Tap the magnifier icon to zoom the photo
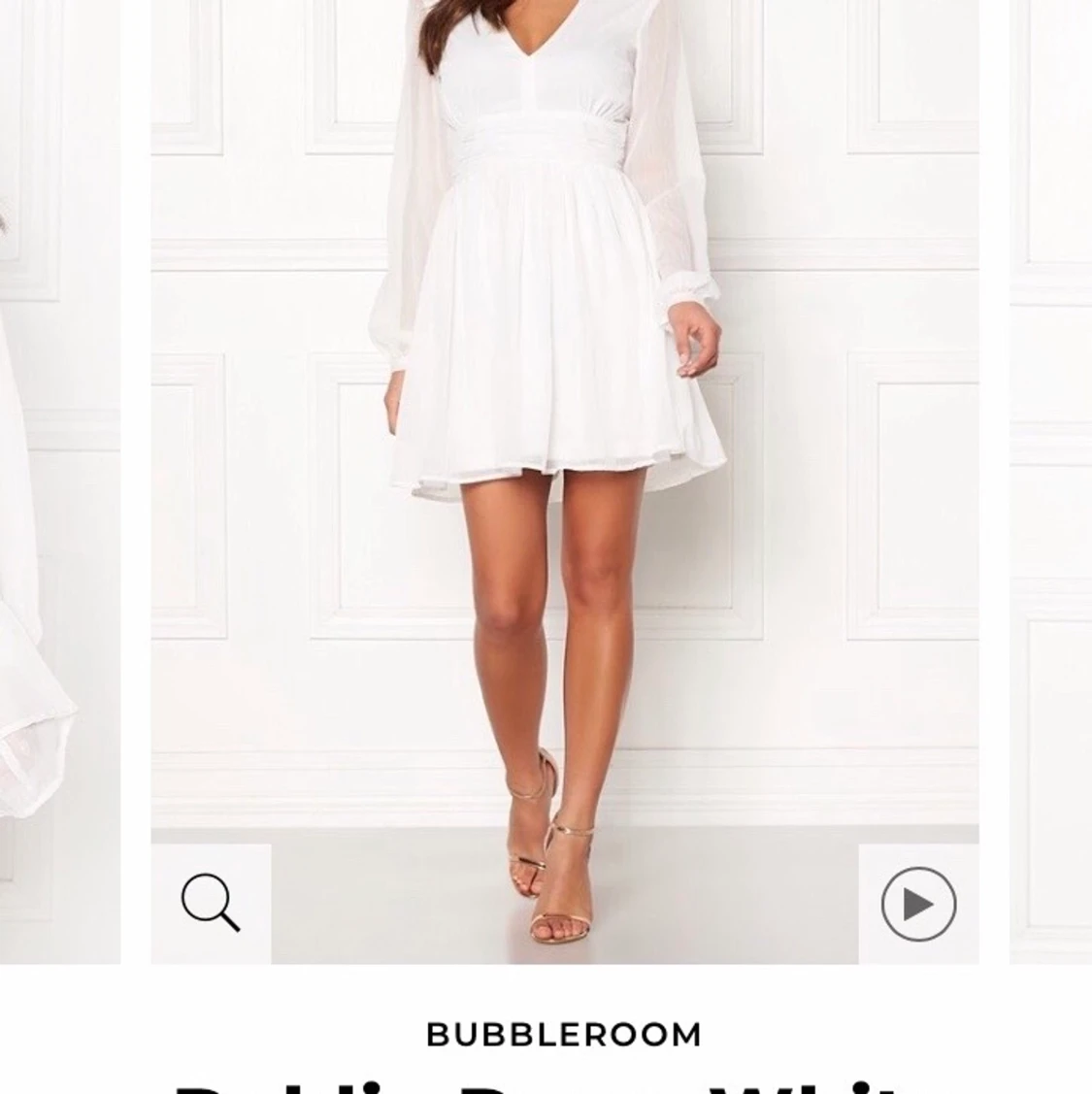 [x=211, y=903]
